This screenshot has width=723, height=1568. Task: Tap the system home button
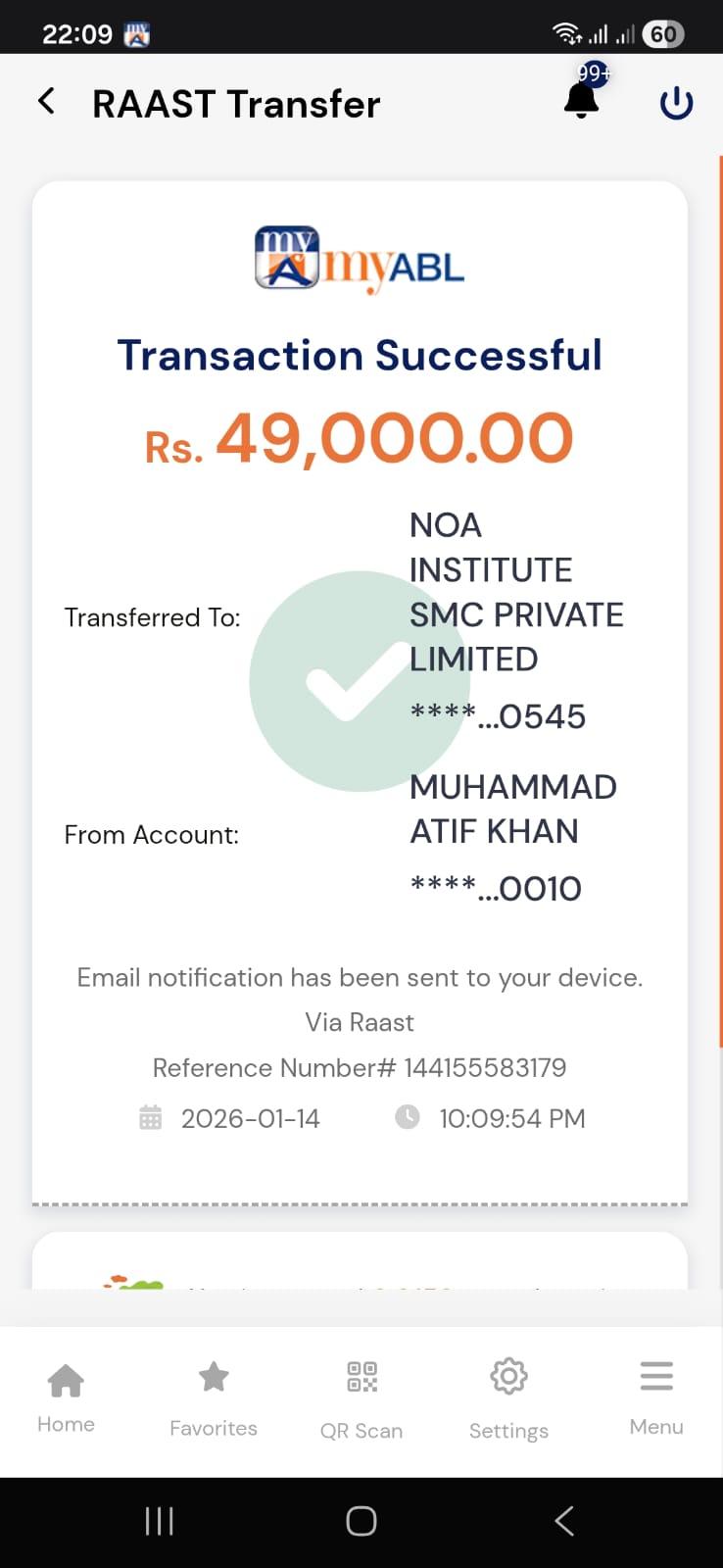click(361, 1521)
